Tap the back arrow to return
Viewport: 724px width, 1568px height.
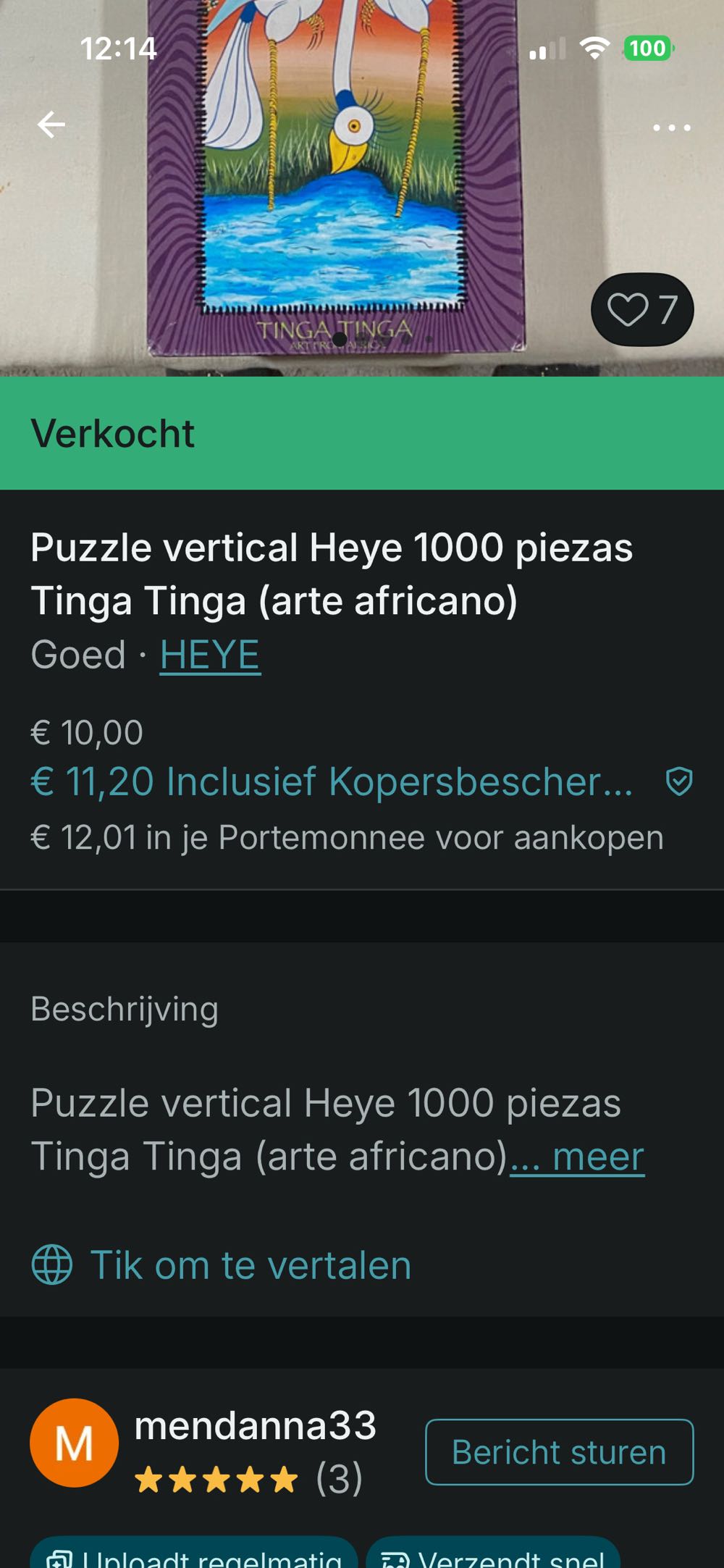click(x=51, y=125)
